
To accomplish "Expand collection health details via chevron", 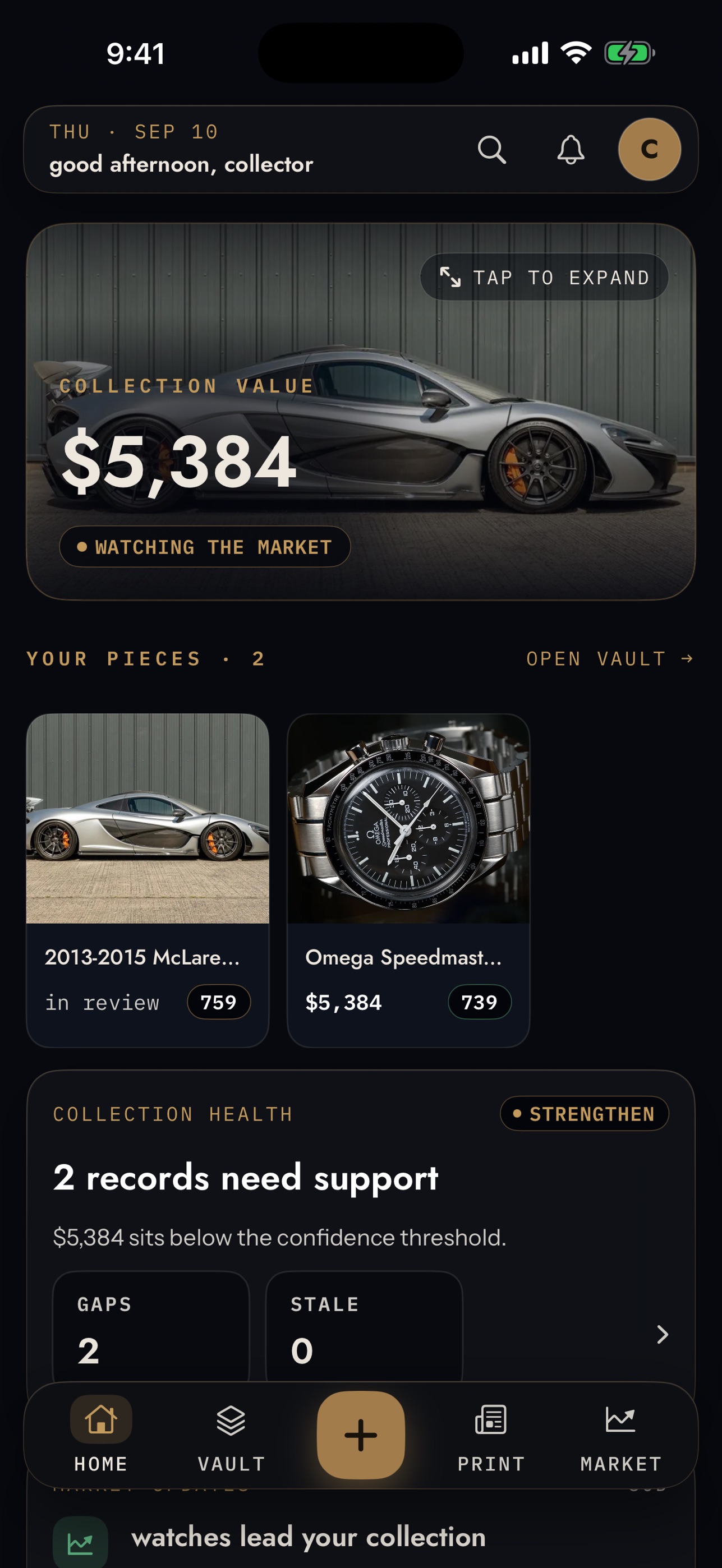I will [x=663, y=1334].
